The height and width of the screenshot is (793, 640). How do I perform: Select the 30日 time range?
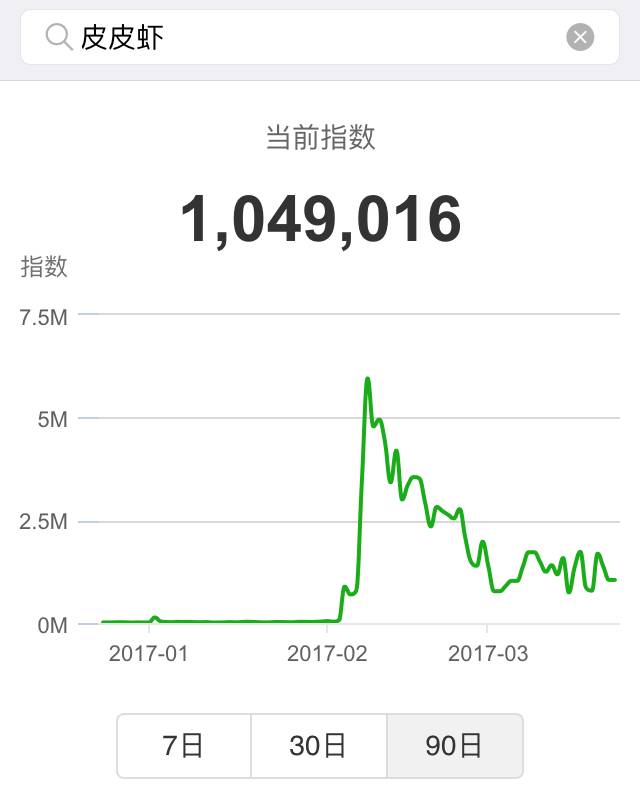tap(318, 746)
